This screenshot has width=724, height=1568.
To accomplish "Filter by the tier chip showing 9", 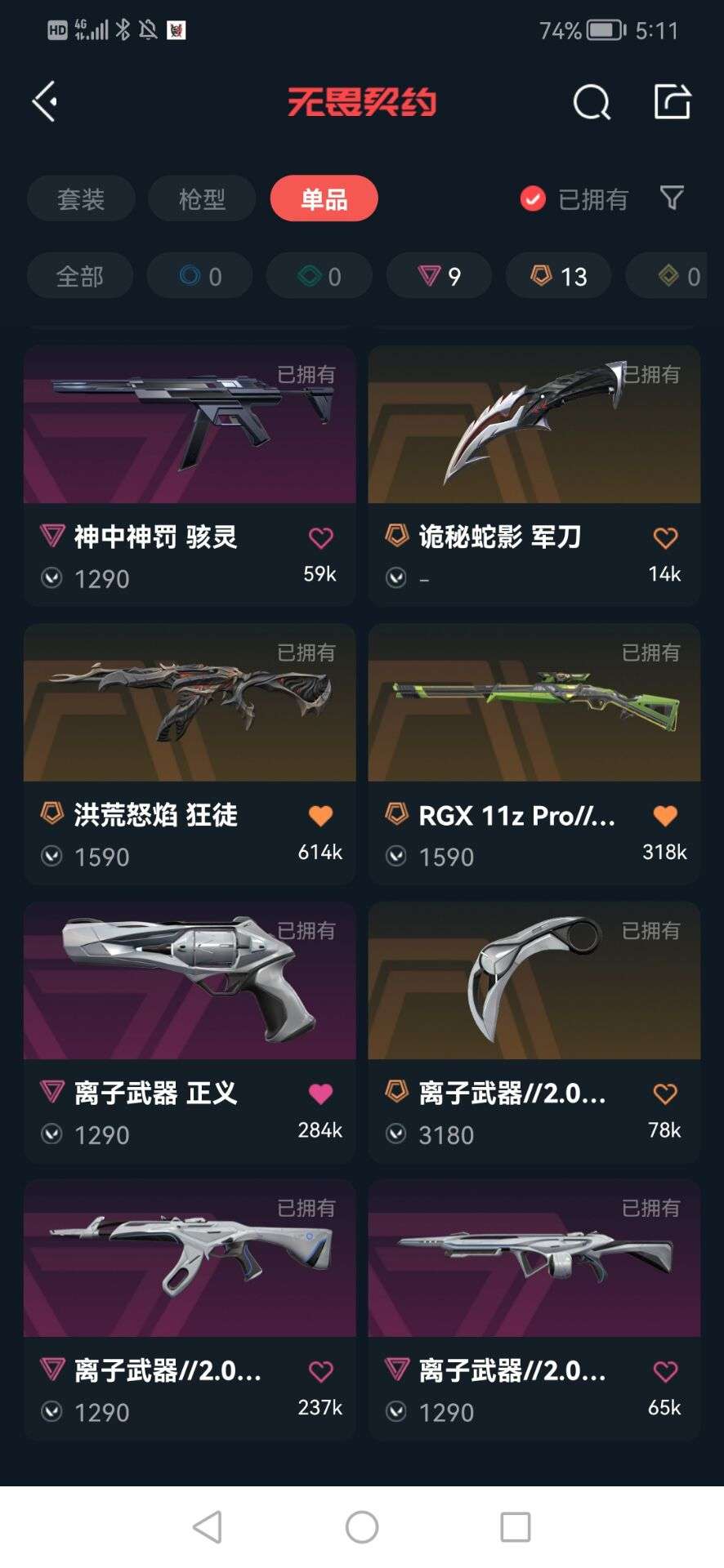I will [439, 276].
